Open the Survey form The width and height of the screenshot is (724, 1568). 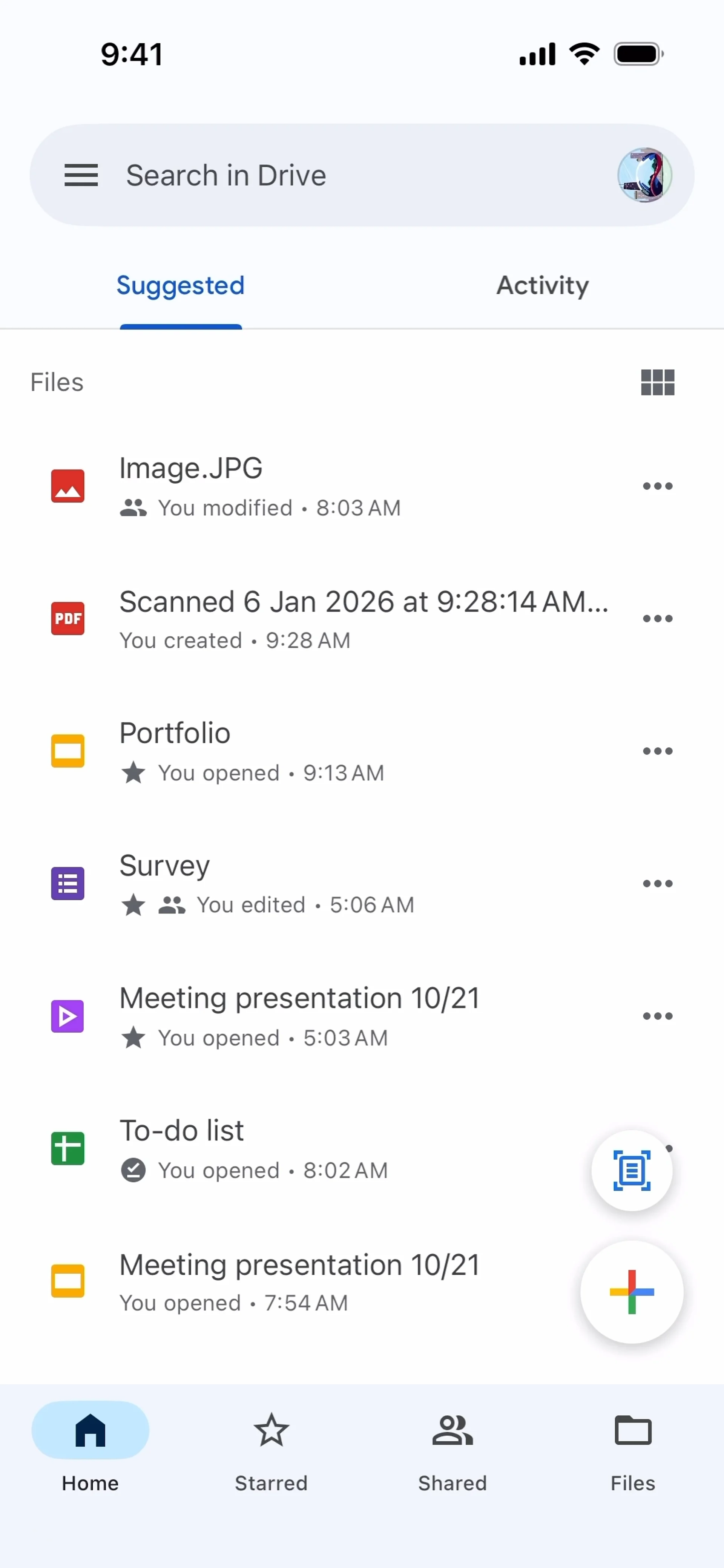[304, 883]
